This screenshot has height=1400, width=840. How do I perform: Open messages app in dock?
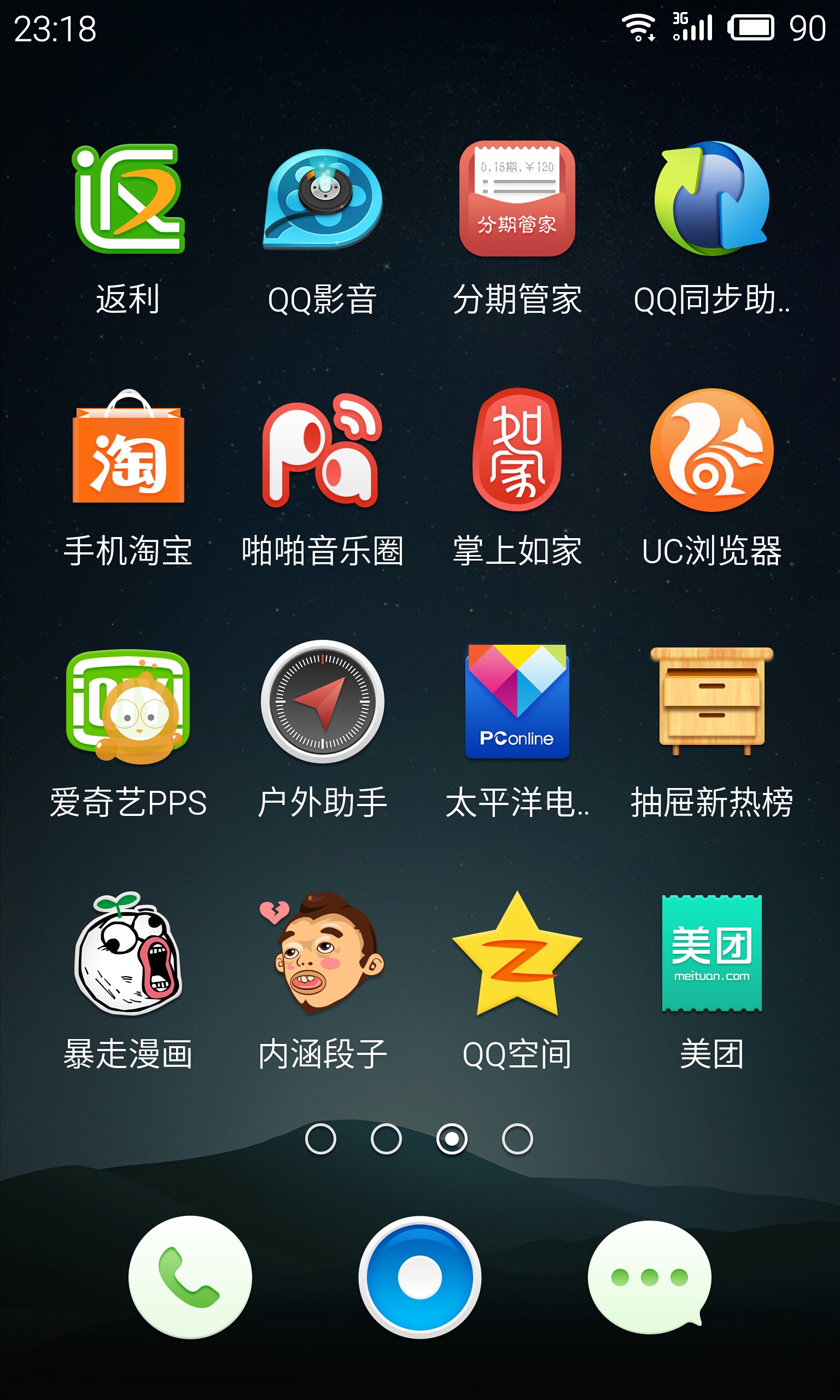[x=649, y=1277]
